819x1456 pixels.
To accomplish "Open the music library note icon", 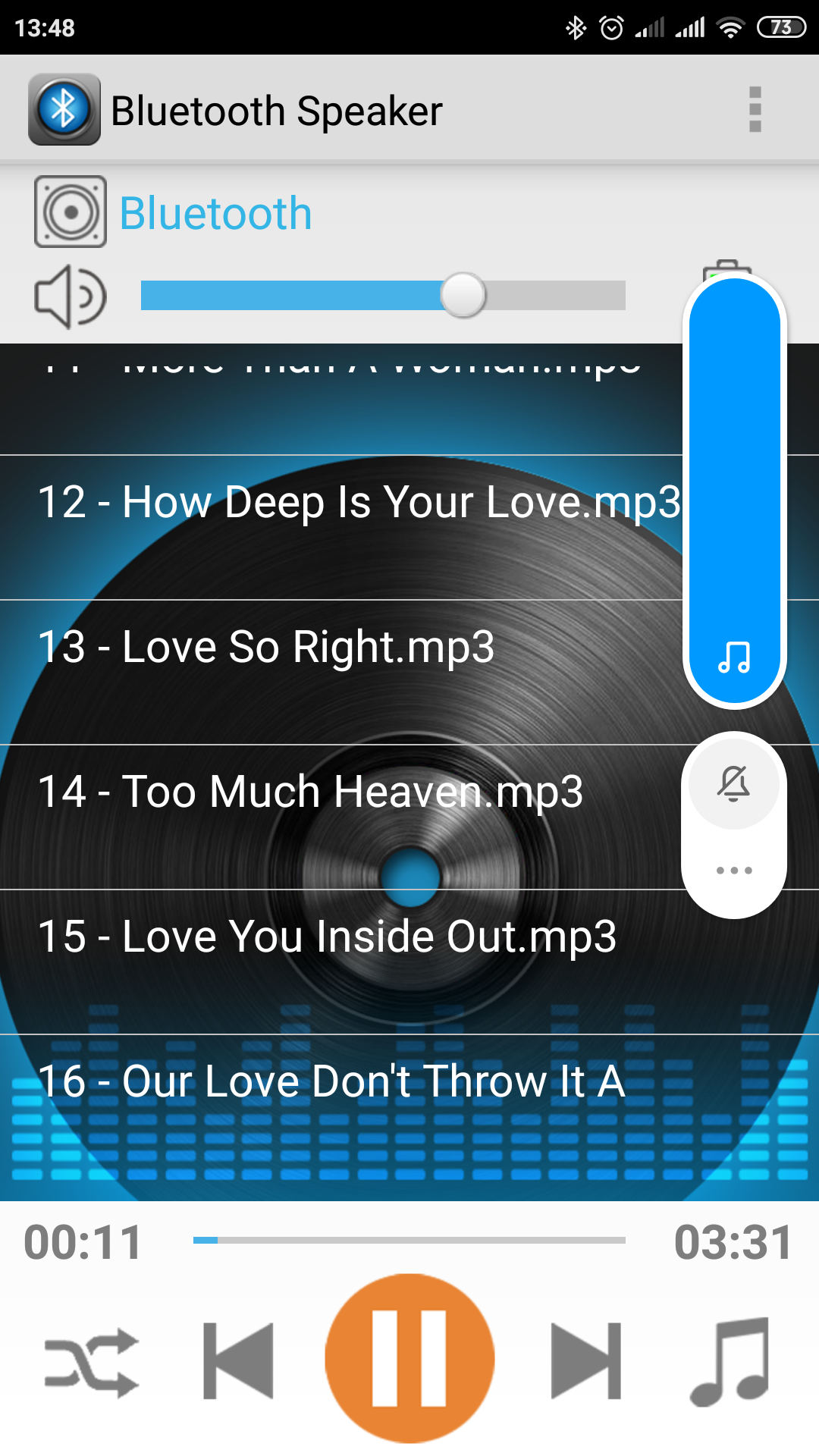I will 730,1360.
